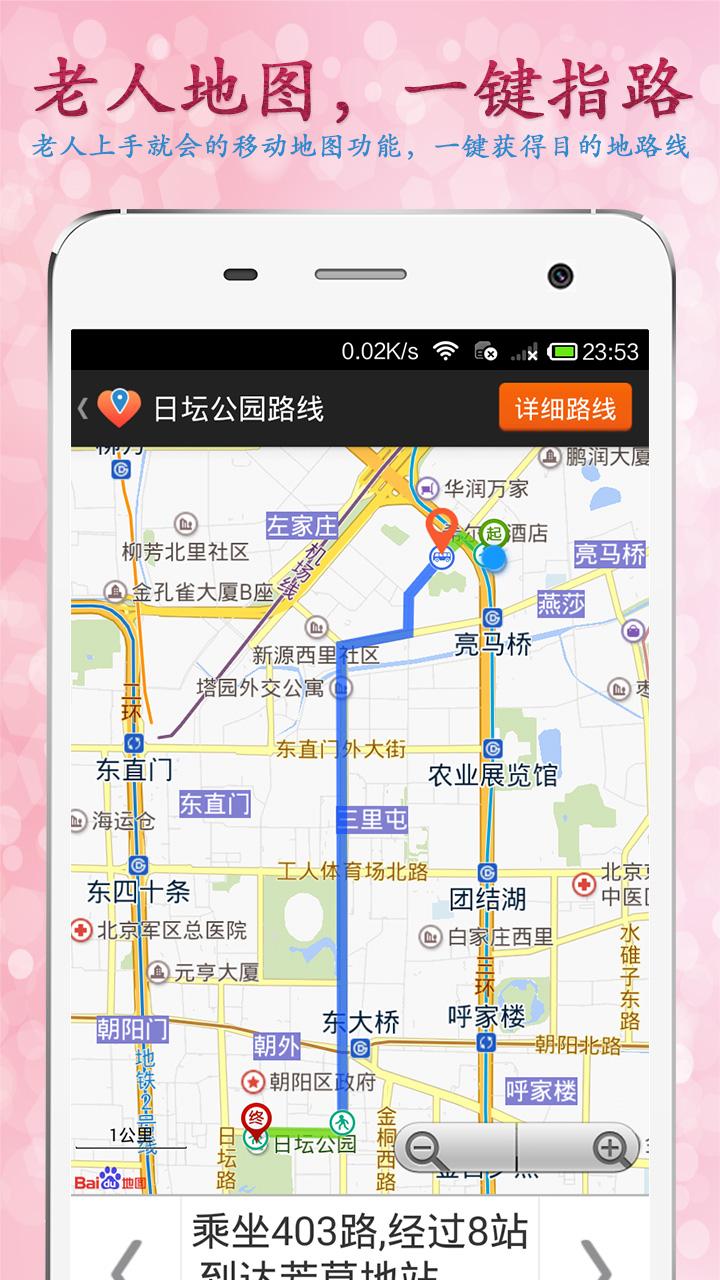Tap the back arrow to exit route view

coord(83,405)
